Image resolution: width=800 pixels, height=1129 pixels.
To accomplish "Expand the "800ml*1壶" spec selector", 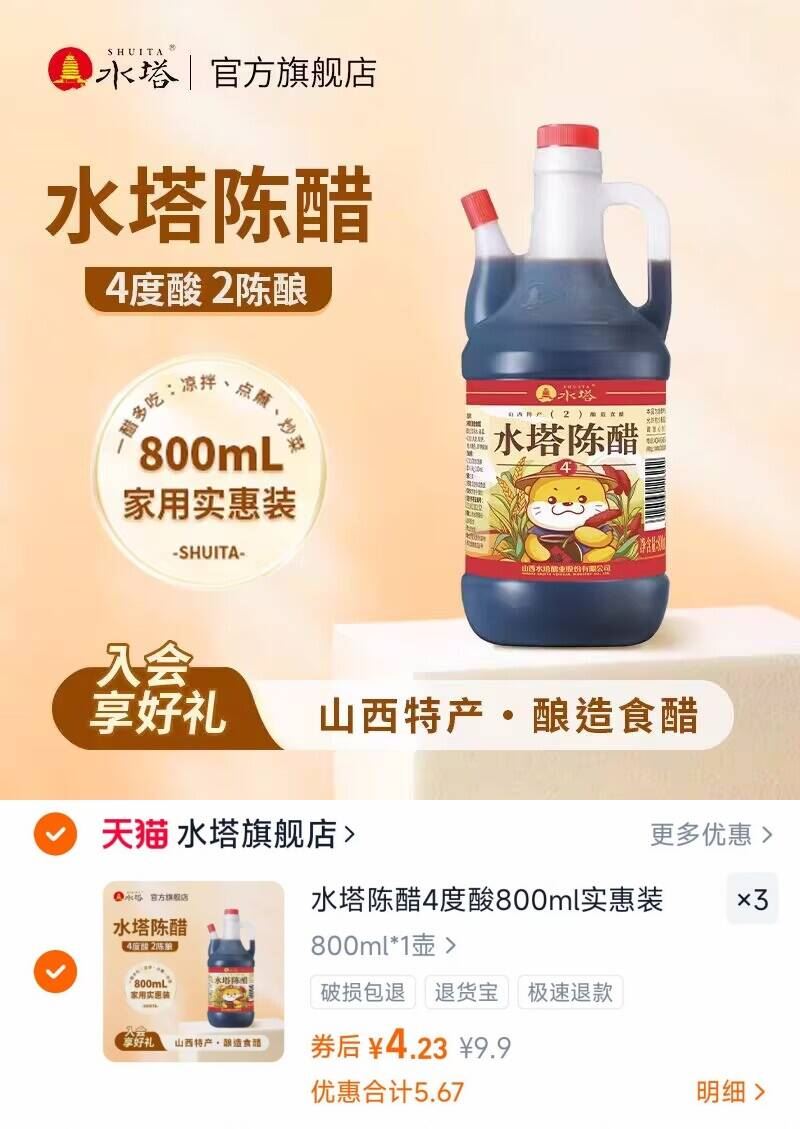I will pos(368,943).
